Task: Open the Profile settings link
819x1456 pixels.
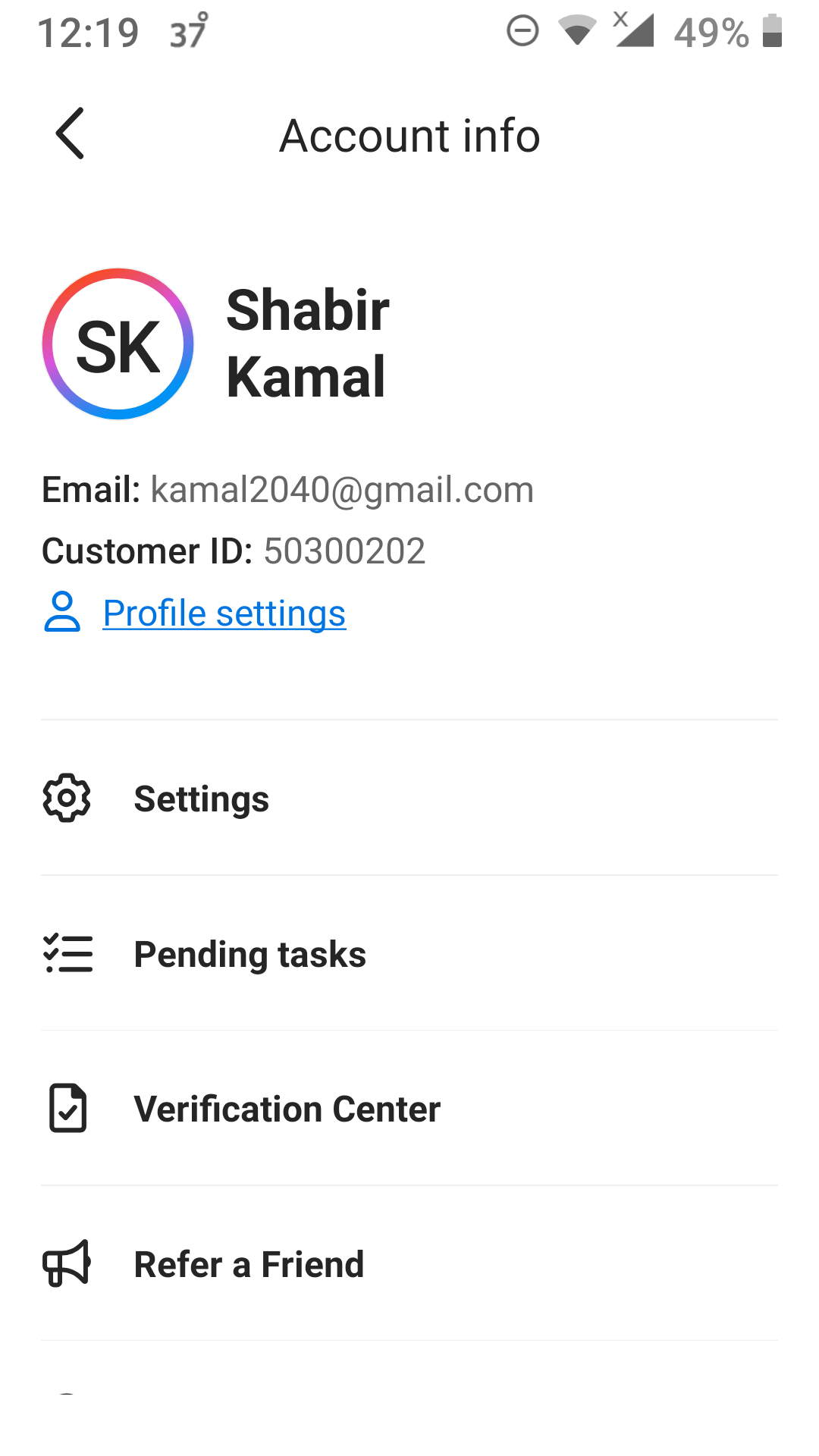Action: point(224,613)
